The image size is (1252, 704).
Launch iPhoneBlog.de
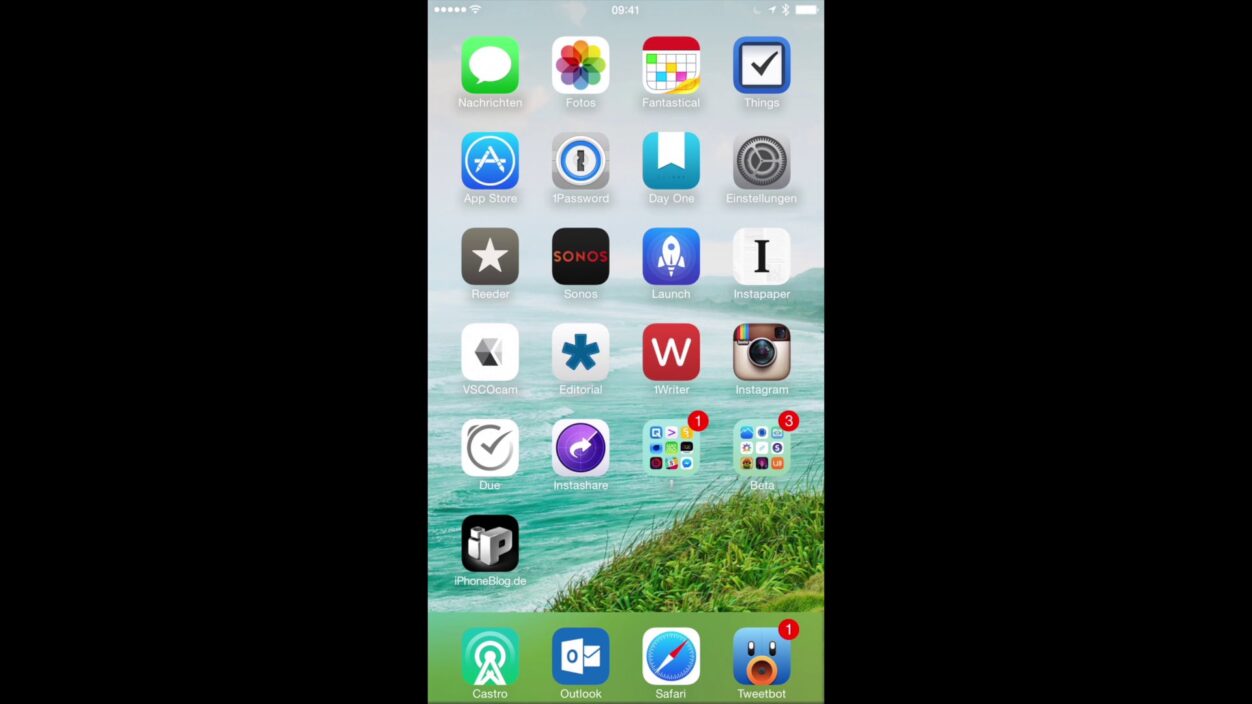pyautogui.click(x=490, y=543)
